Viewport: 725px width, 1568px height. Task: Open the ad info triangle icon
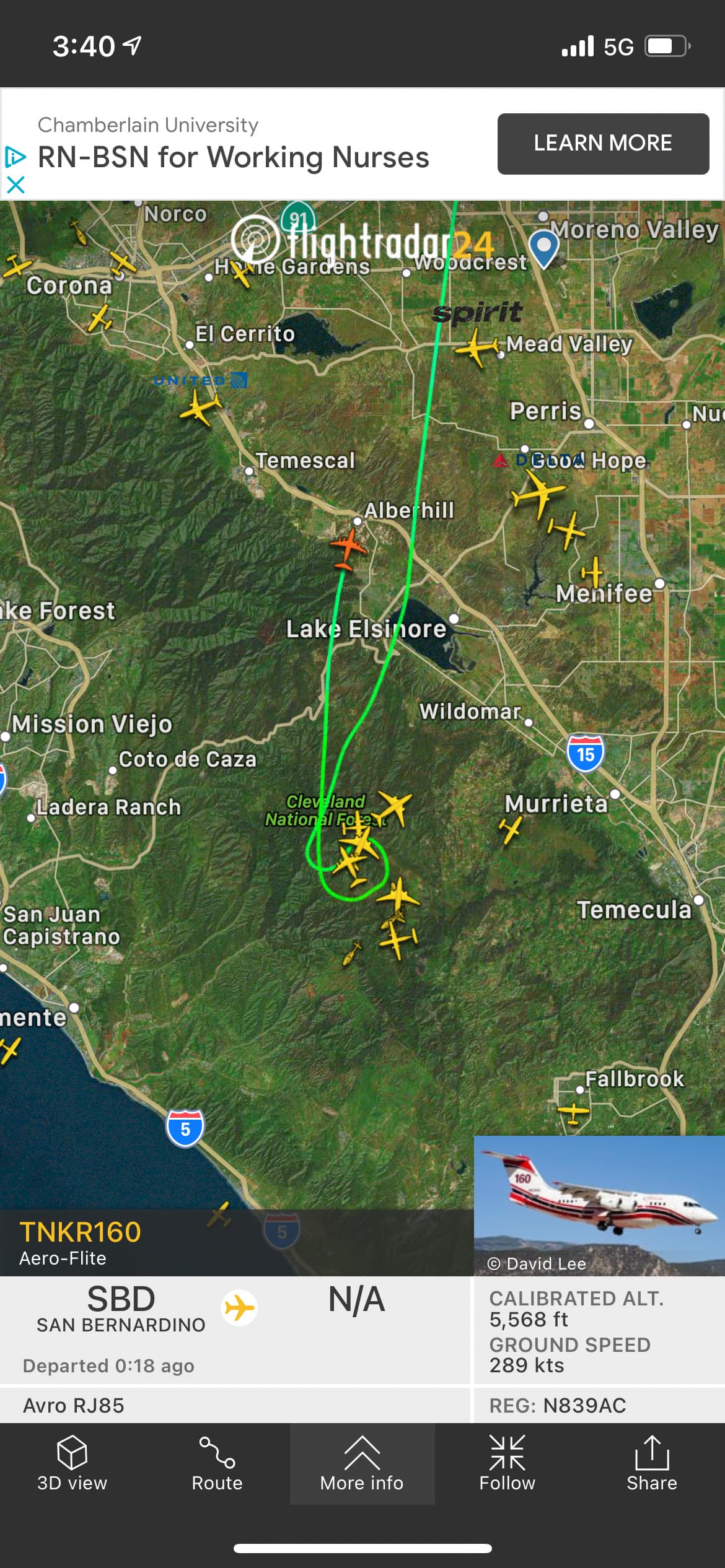[15, 157]
